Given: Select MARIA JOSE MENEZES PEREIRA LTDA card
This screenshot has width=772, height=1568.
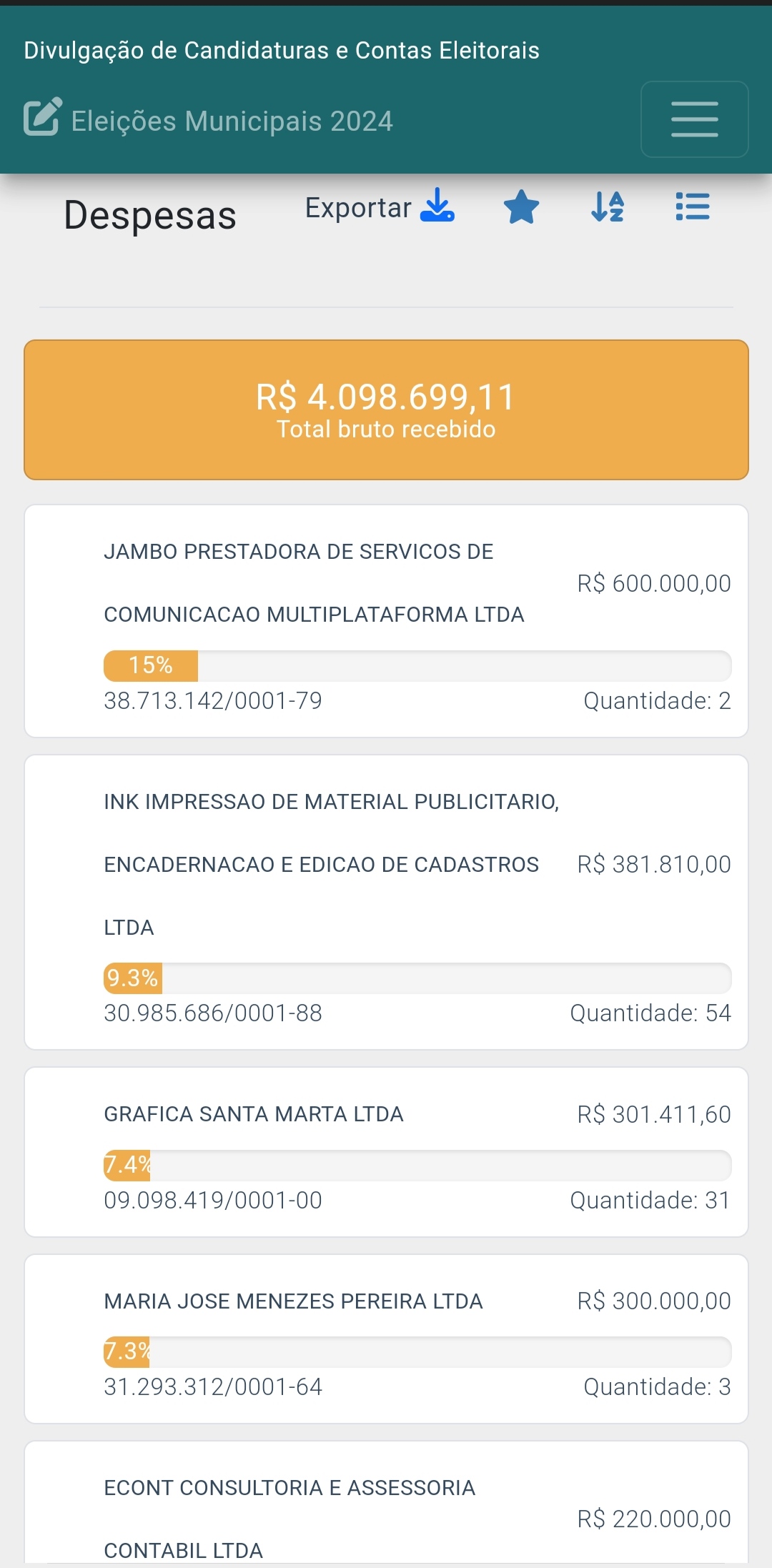Looking at the screenshot, I should 386,1339.
